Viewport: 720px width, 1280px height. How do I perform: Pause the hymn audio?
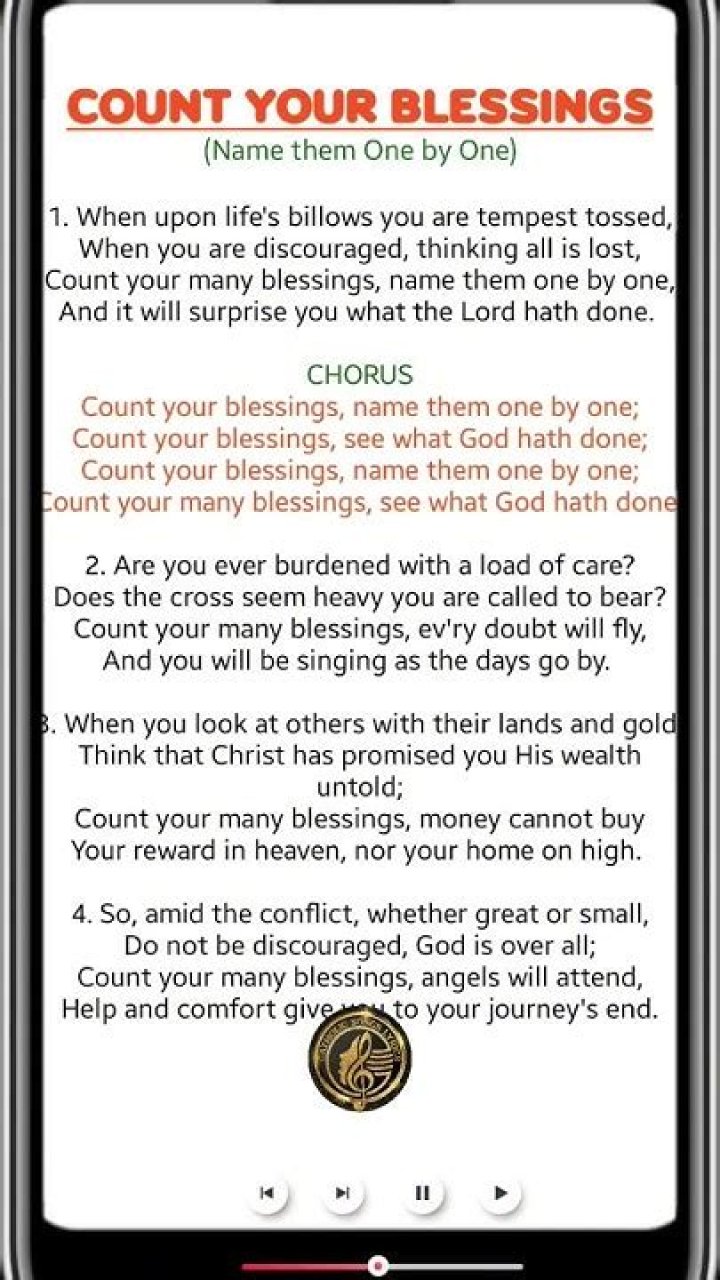[x=422, y=1192]
